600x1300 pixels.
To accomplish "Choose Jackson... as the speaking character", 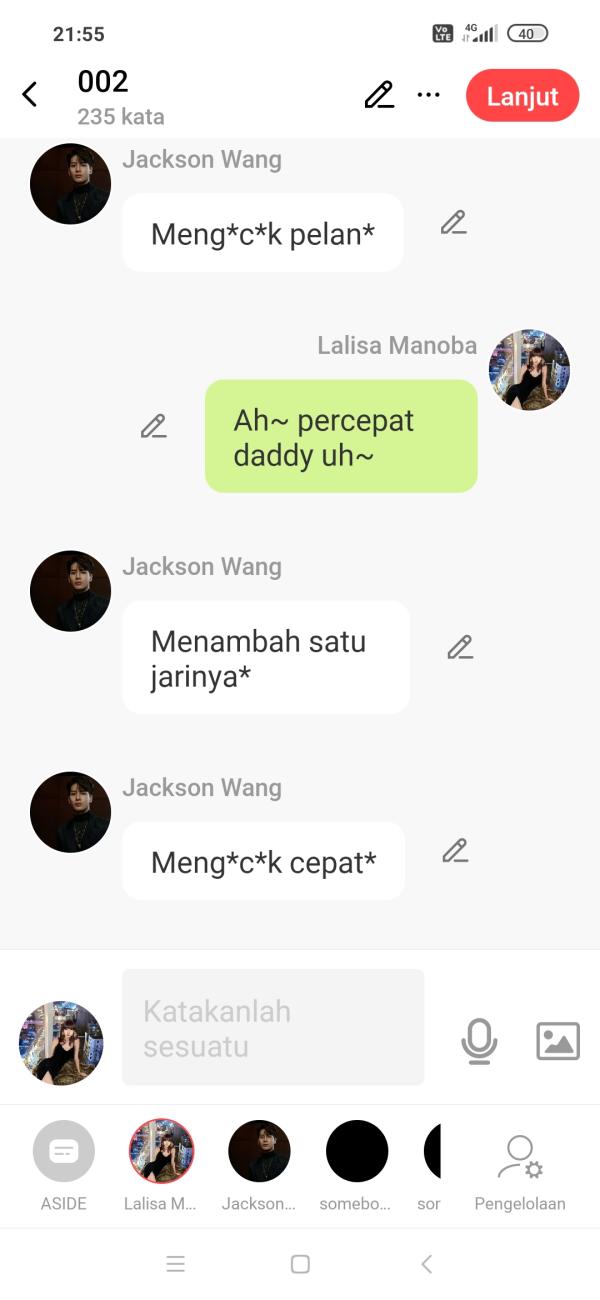I will point(259,1152).
